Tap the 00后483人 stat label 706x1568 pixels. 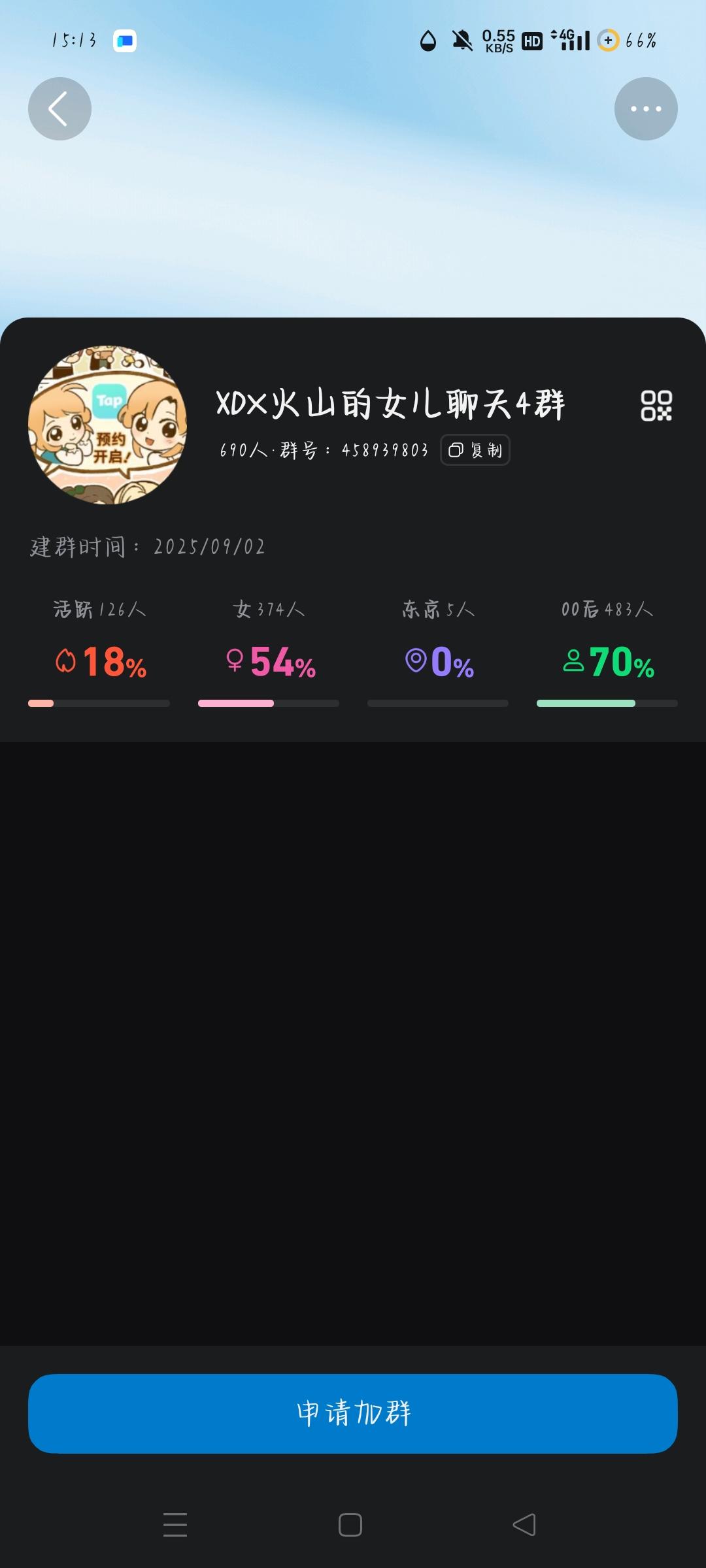coord(607,608)
